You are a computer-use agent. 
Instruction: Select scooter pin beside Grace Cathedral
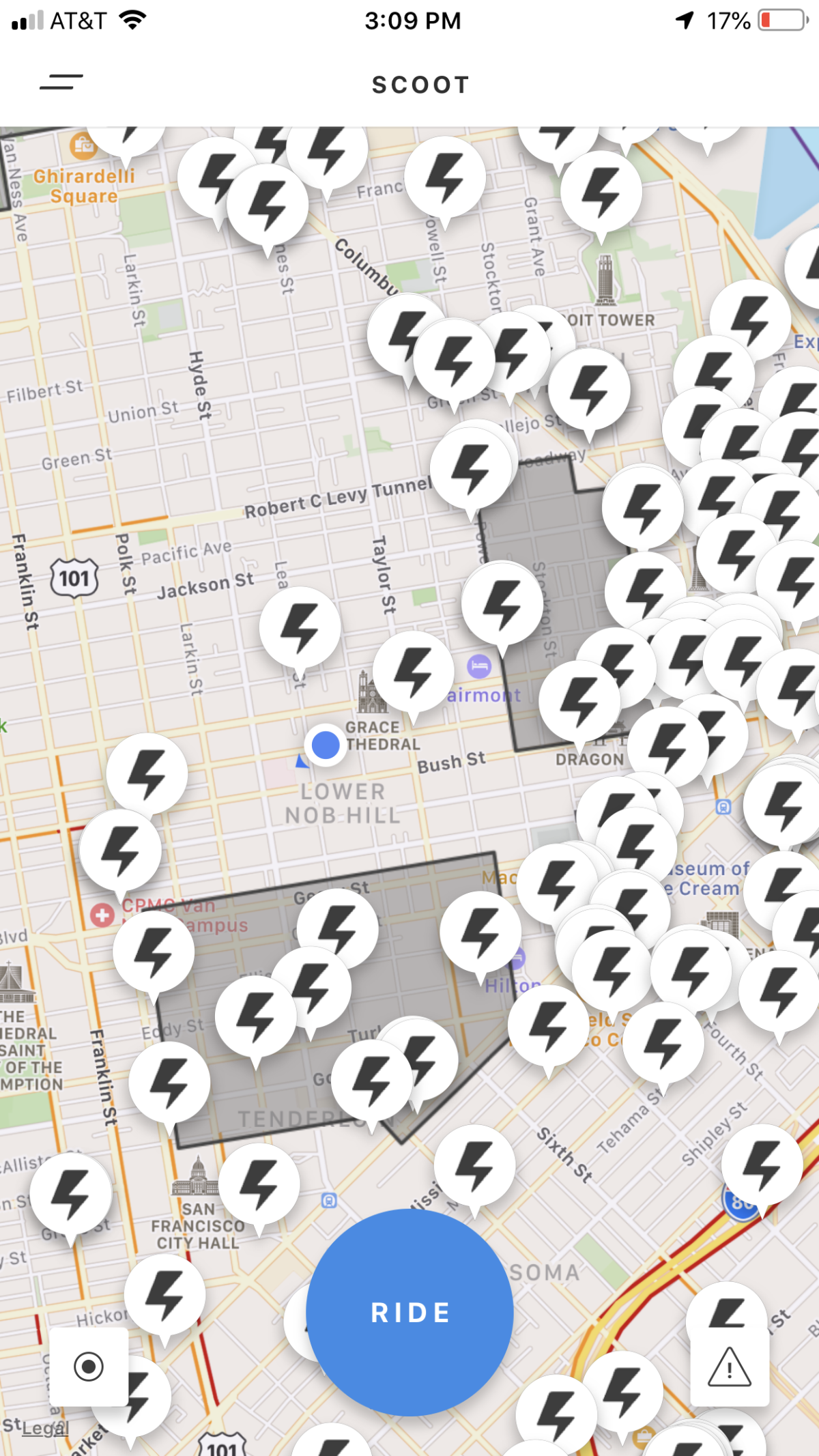tap(414, 672)
